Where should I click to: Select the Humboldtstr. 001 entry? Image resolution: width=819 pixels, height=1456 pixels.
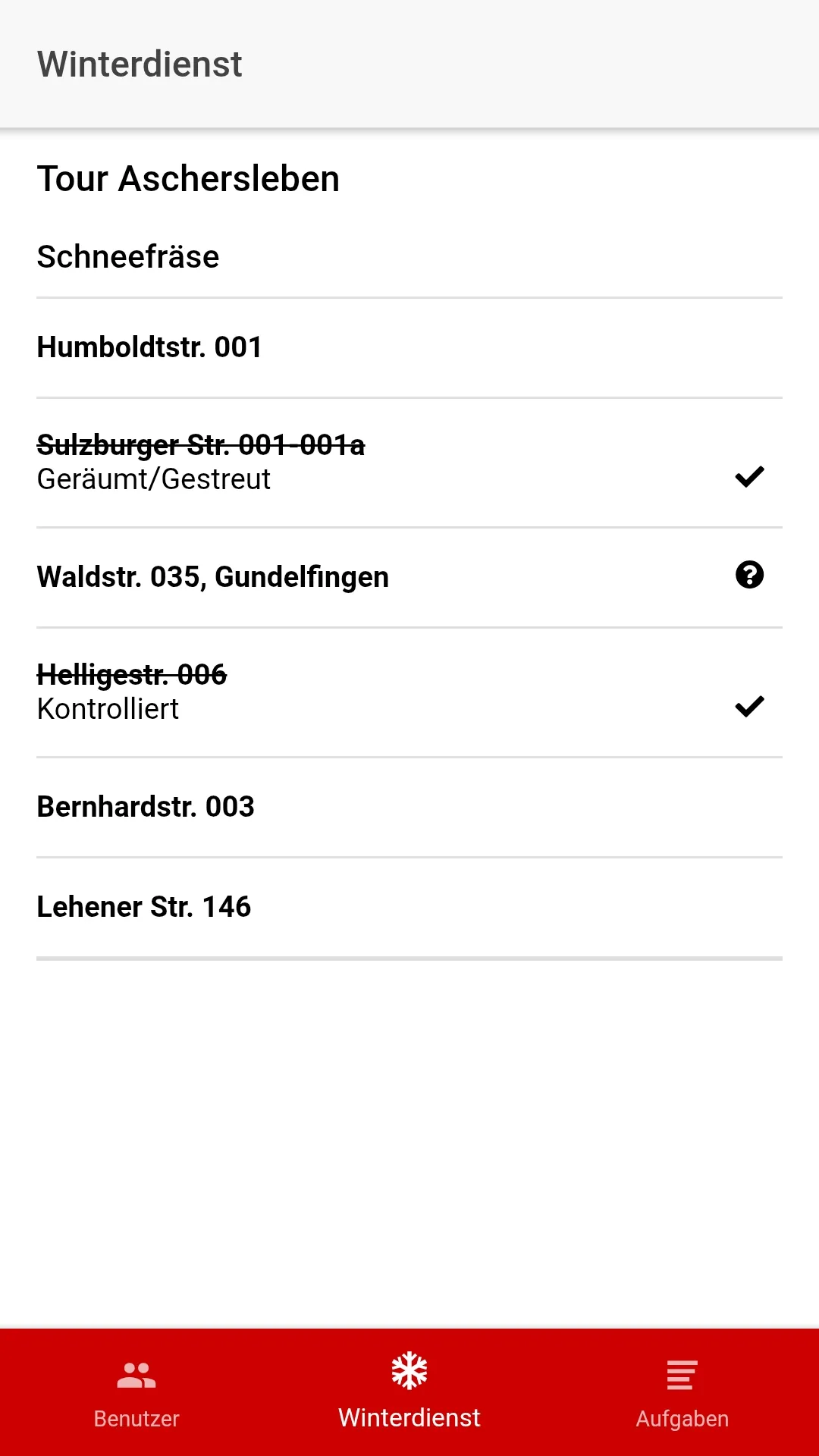point(149,347)
